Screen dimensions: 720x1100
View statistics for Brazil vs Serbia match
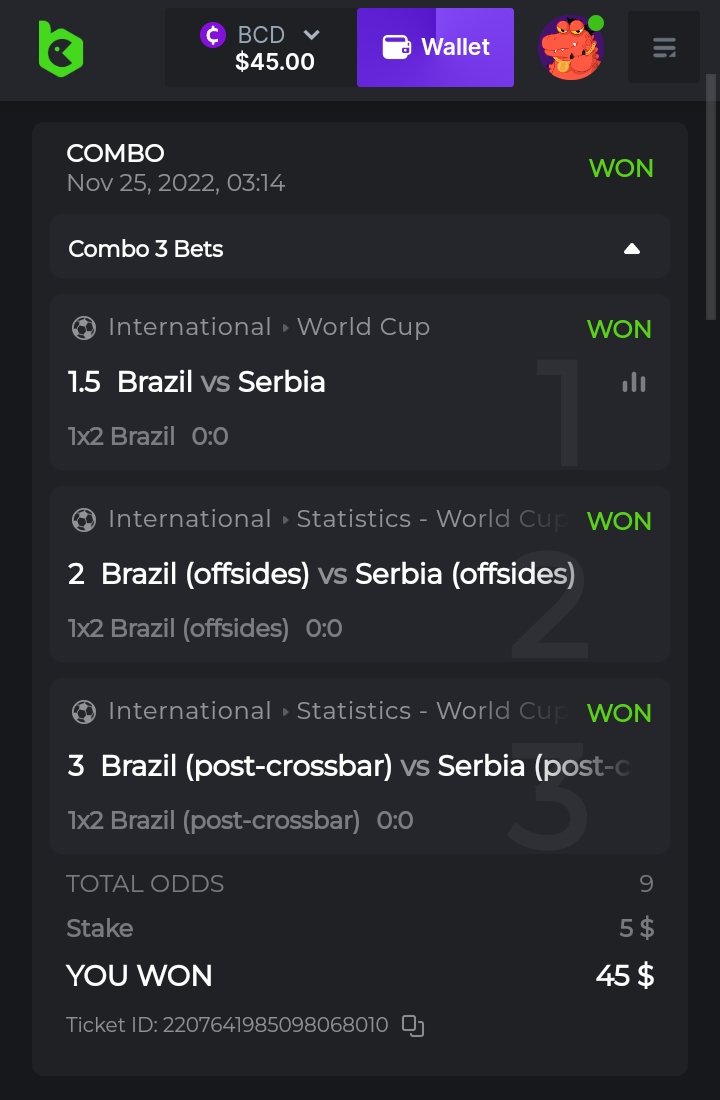click(634, 382)
